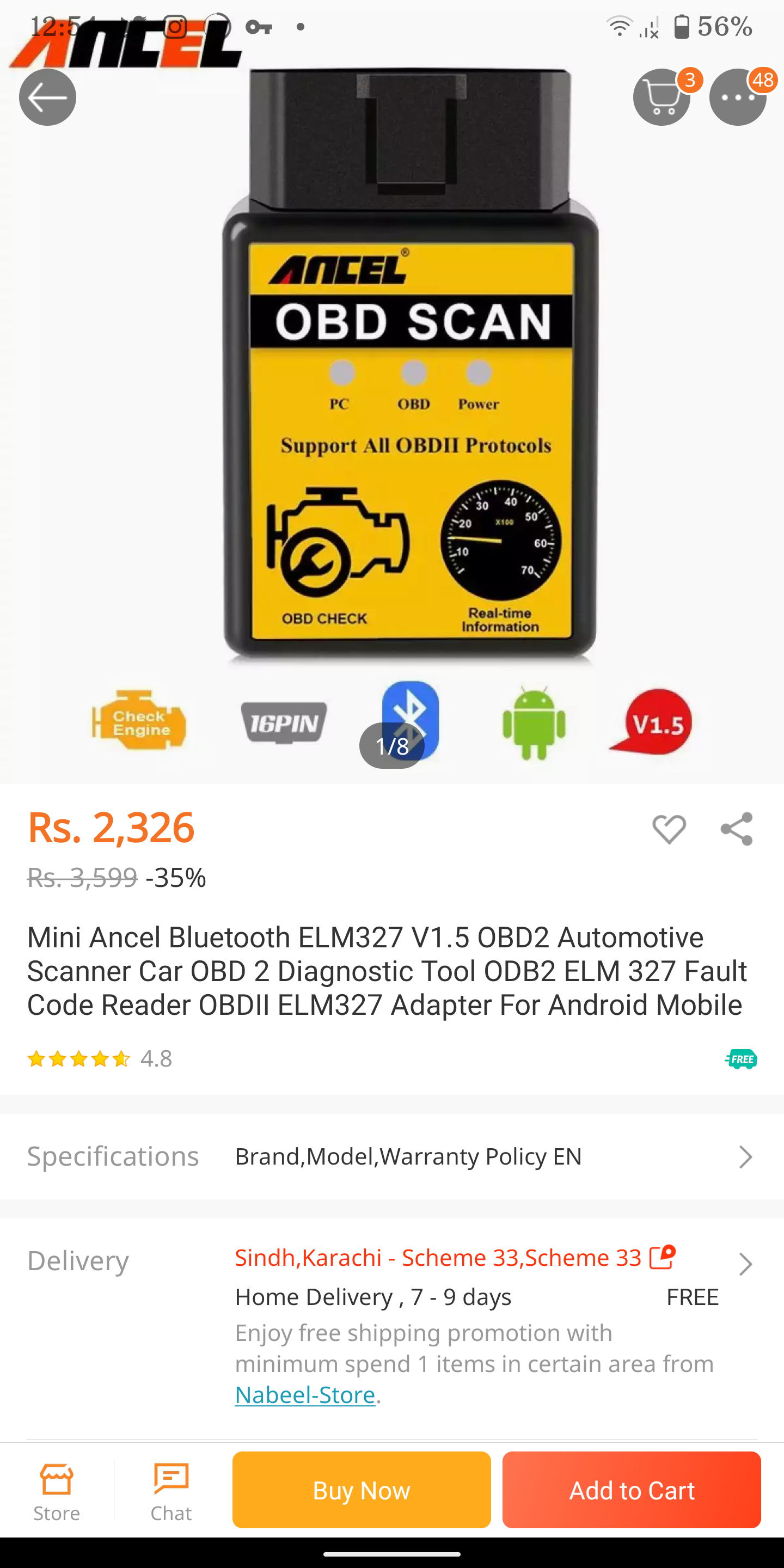This screenshot has width=784, height=1568.
Task: Go back using the arrow button
Action: pos(47,97)
